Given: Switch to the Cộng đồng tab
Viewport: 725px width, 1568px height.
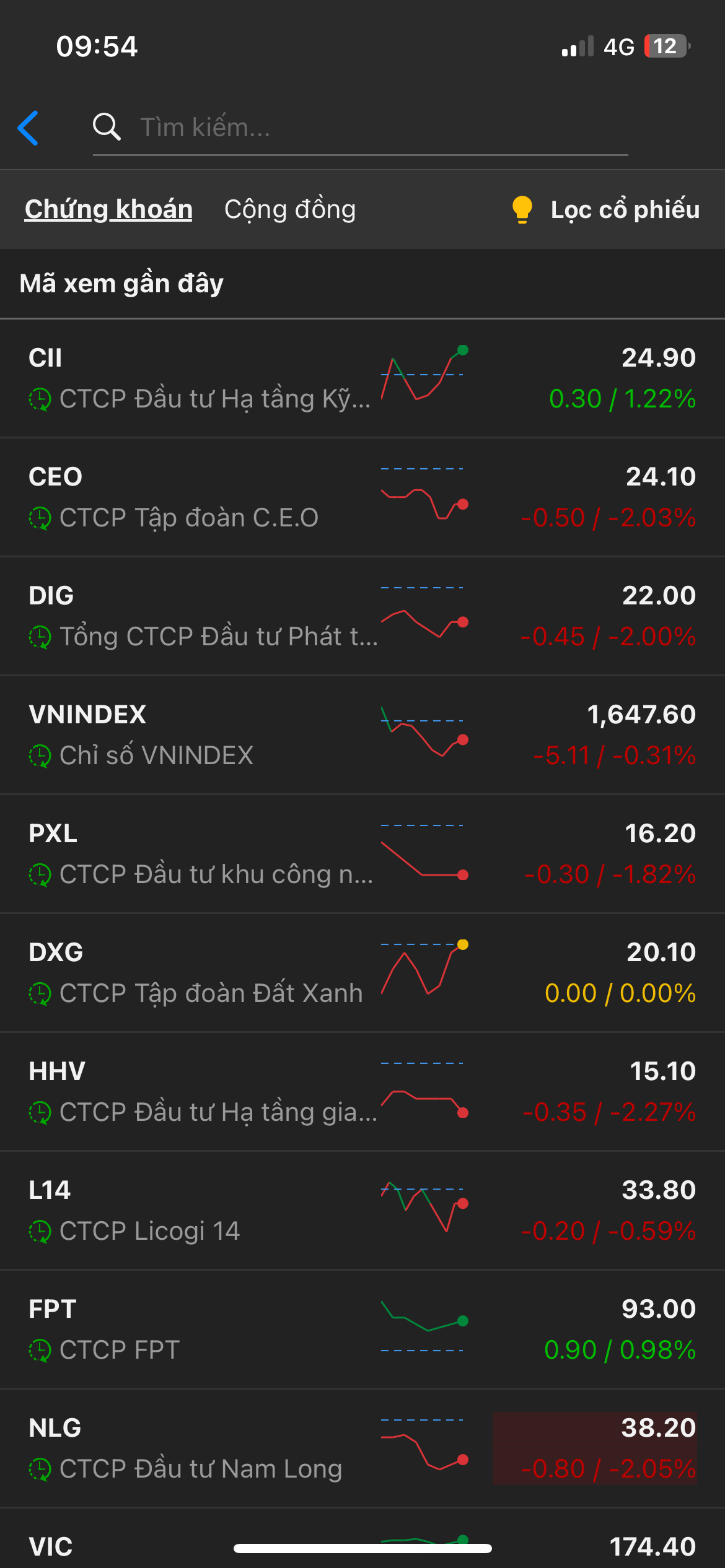Looking at the screenshot, I should (x=290, y=209).
